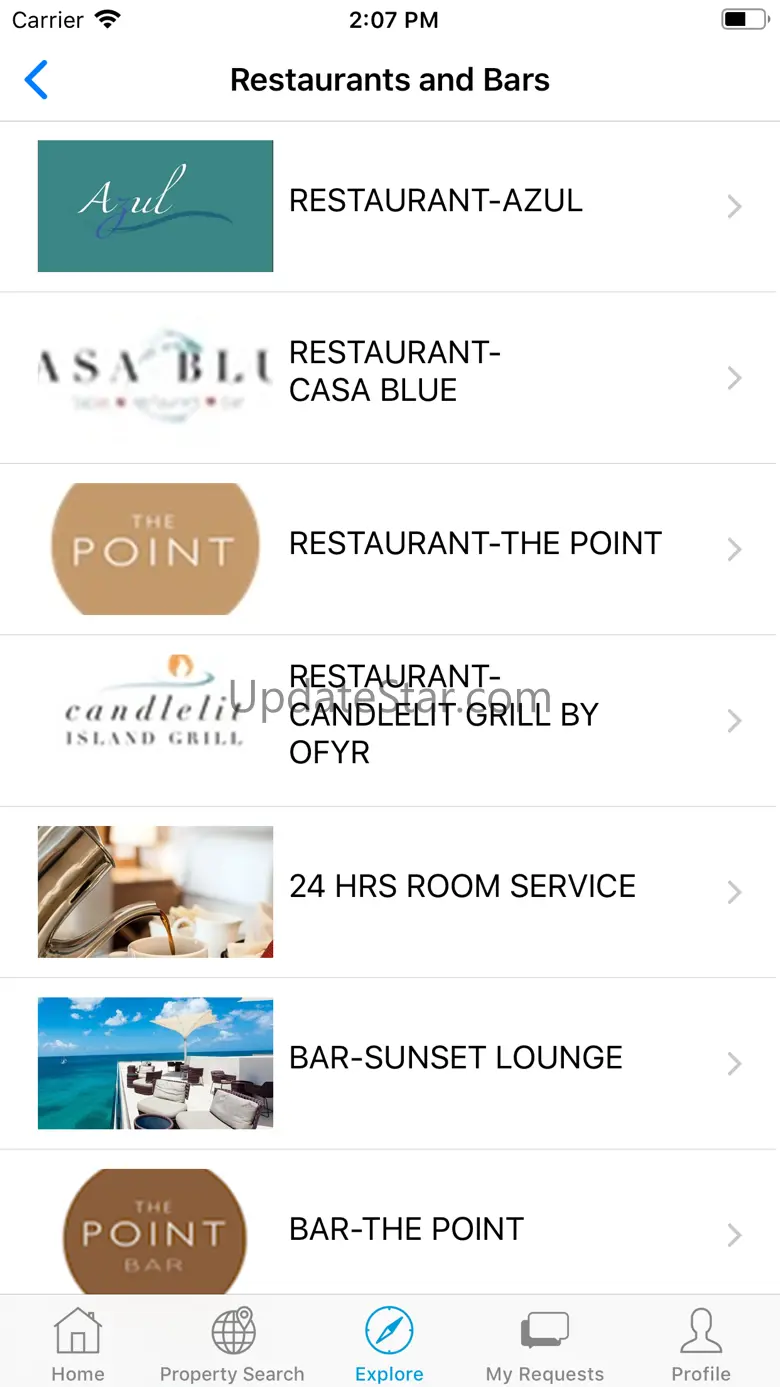This screenshot has width=780, height=1387.
Task: Go back from Restaurants and Bars
Action: click(x=36, y=80)
